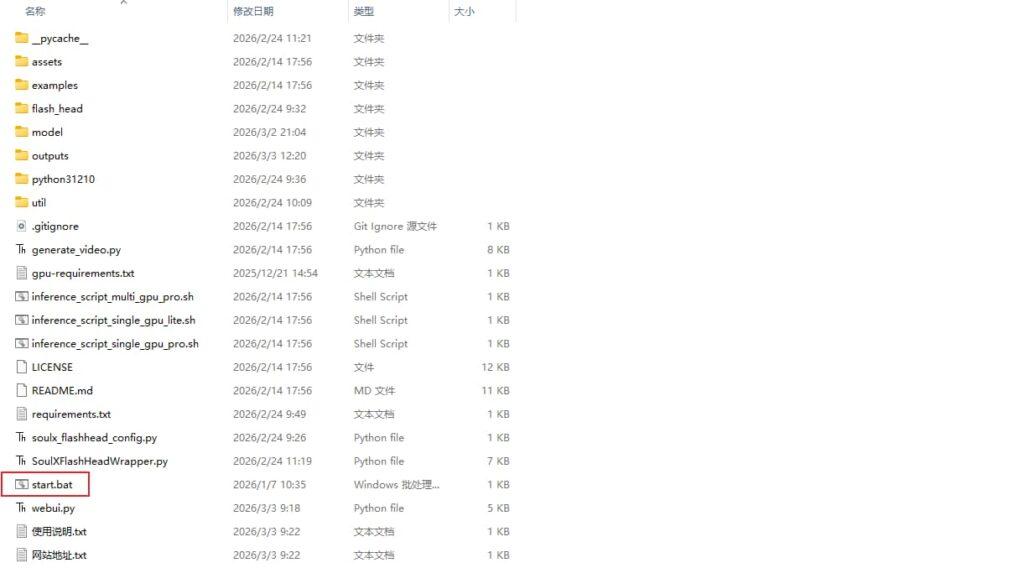The height and width of the screenshot is (568, 1024).
Task: Select the flash_head folder
Action: (x=57, y=109)
